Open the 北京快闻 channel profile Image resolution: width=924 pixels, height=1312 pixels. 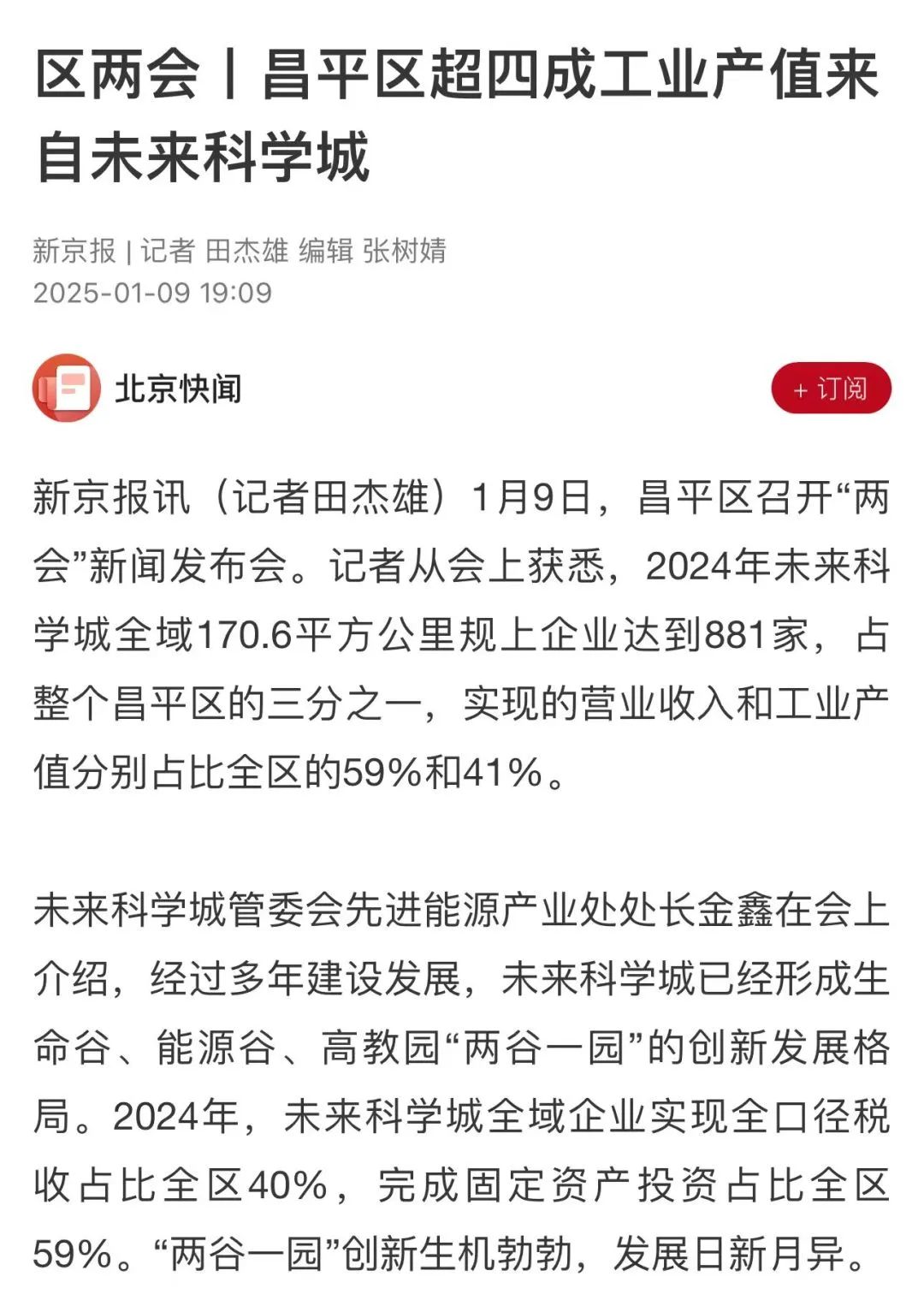coord(177,389)
